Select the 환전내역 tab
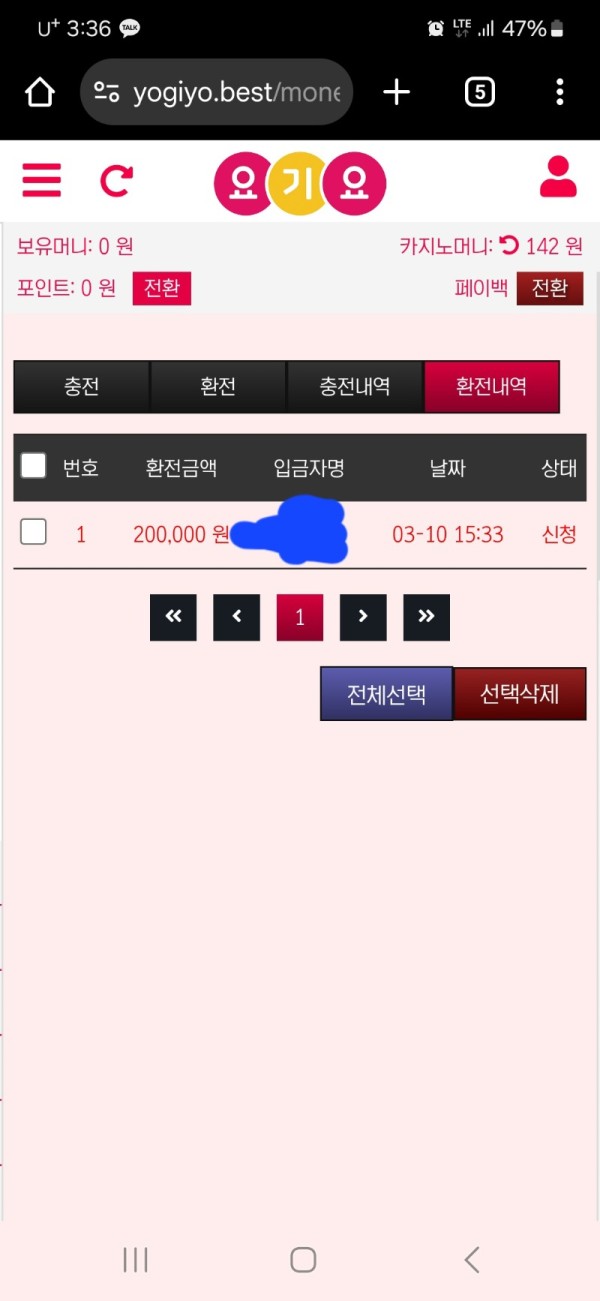600x1301 pixels. click(491, 387)
